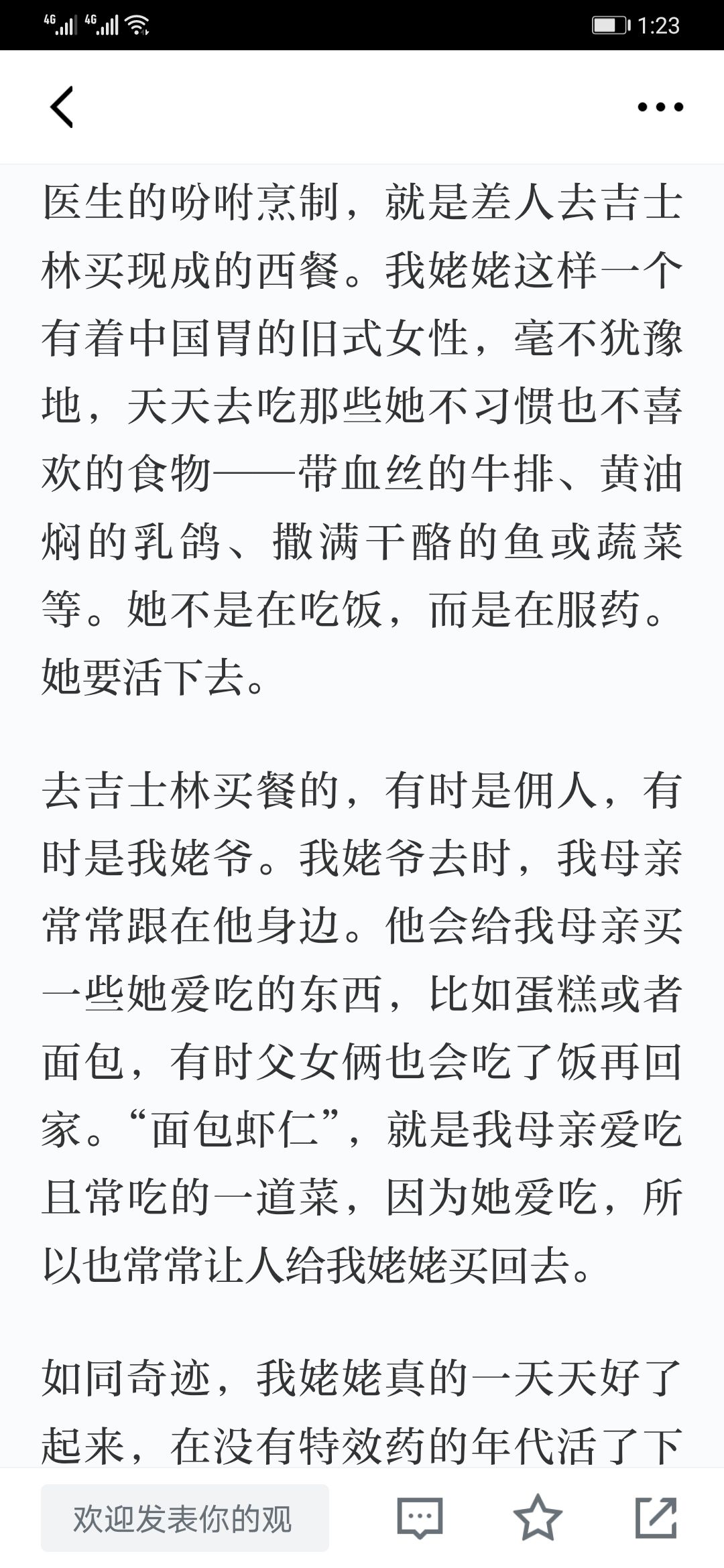Share the article via the share icon
Viewport: 724px width, 1568px height.
click(655, 1518)
